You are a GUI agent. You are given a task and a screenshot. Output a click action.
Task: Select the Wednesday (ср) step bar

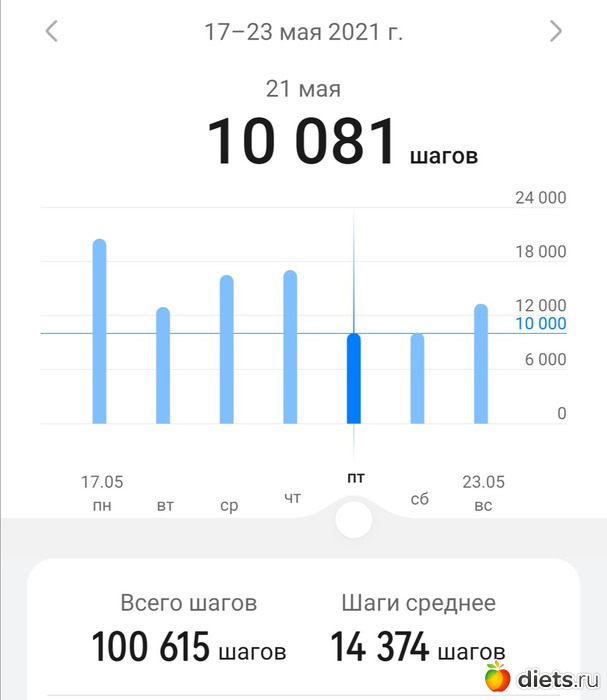[x=227, y=350]
